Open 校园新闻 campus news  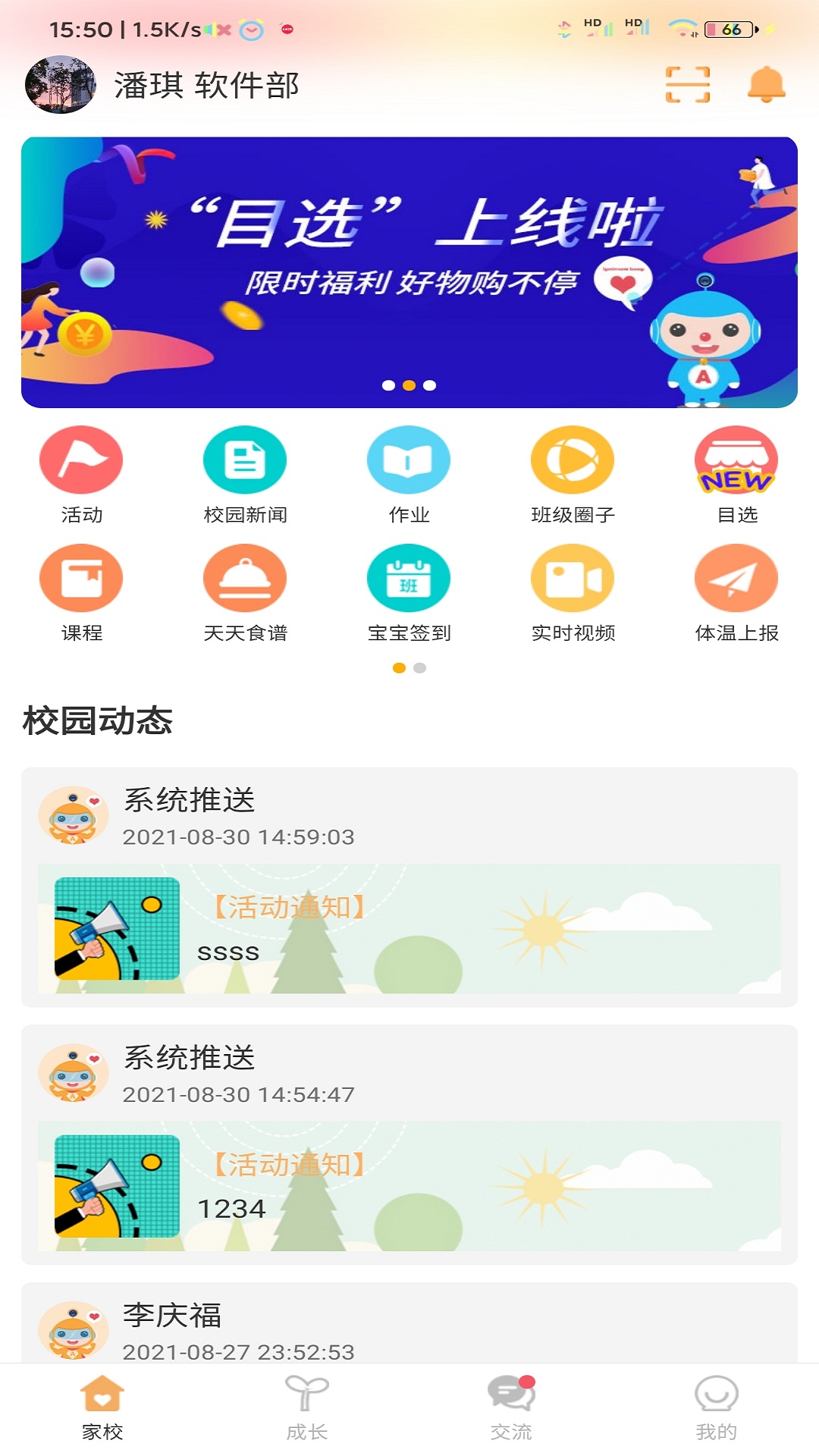coord(244,470)
